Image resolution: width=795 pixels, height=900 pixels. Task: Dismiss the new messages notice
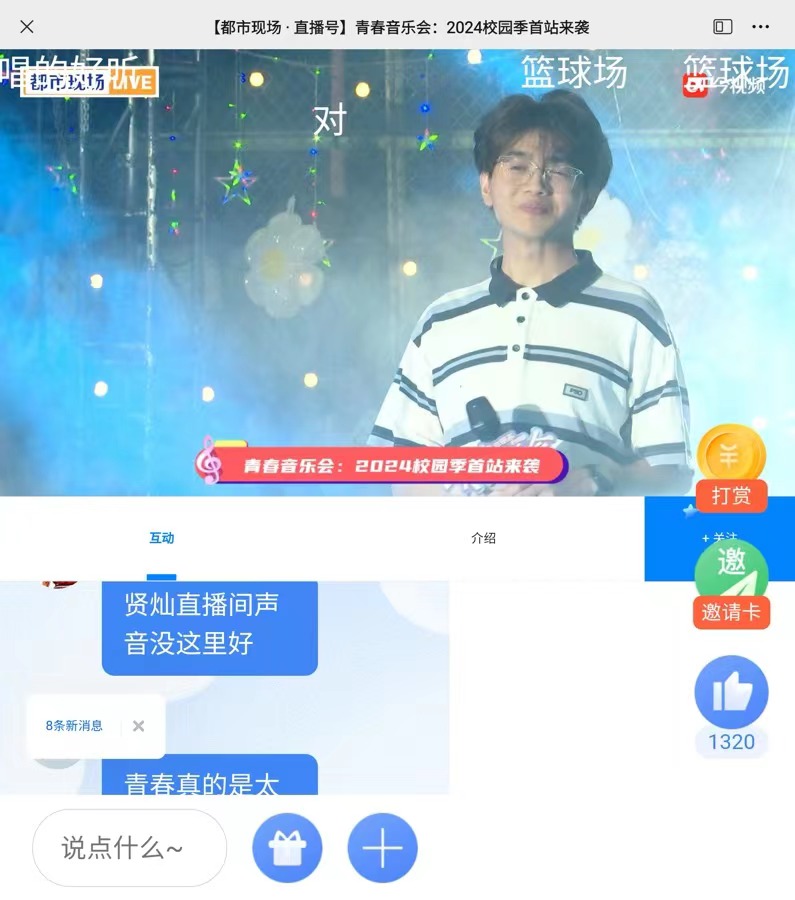pyautogui.click(x=139, y=726)
